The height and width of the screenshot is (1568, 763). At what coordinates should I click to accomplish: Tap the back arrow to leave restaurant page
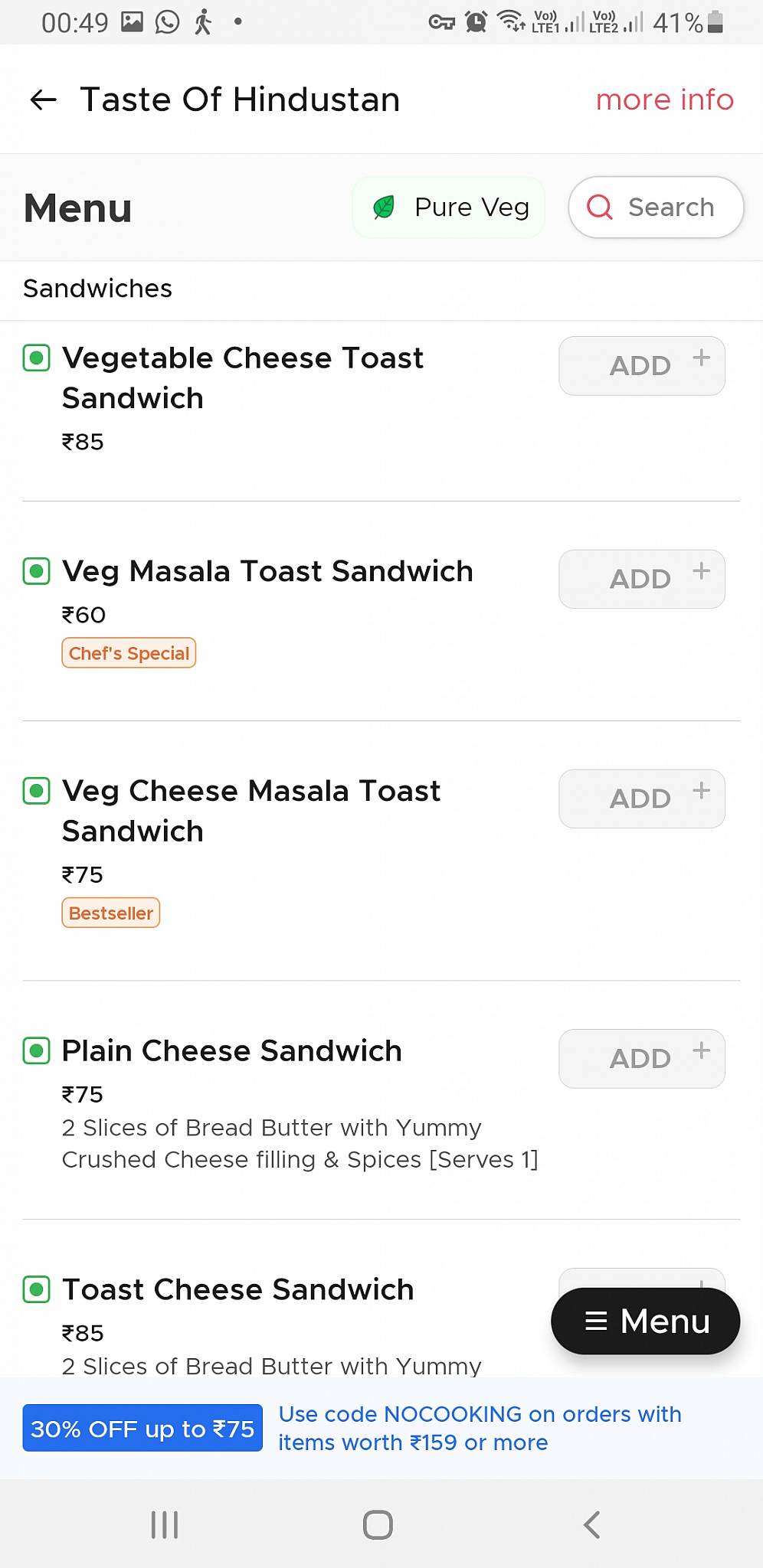[44, 100]
